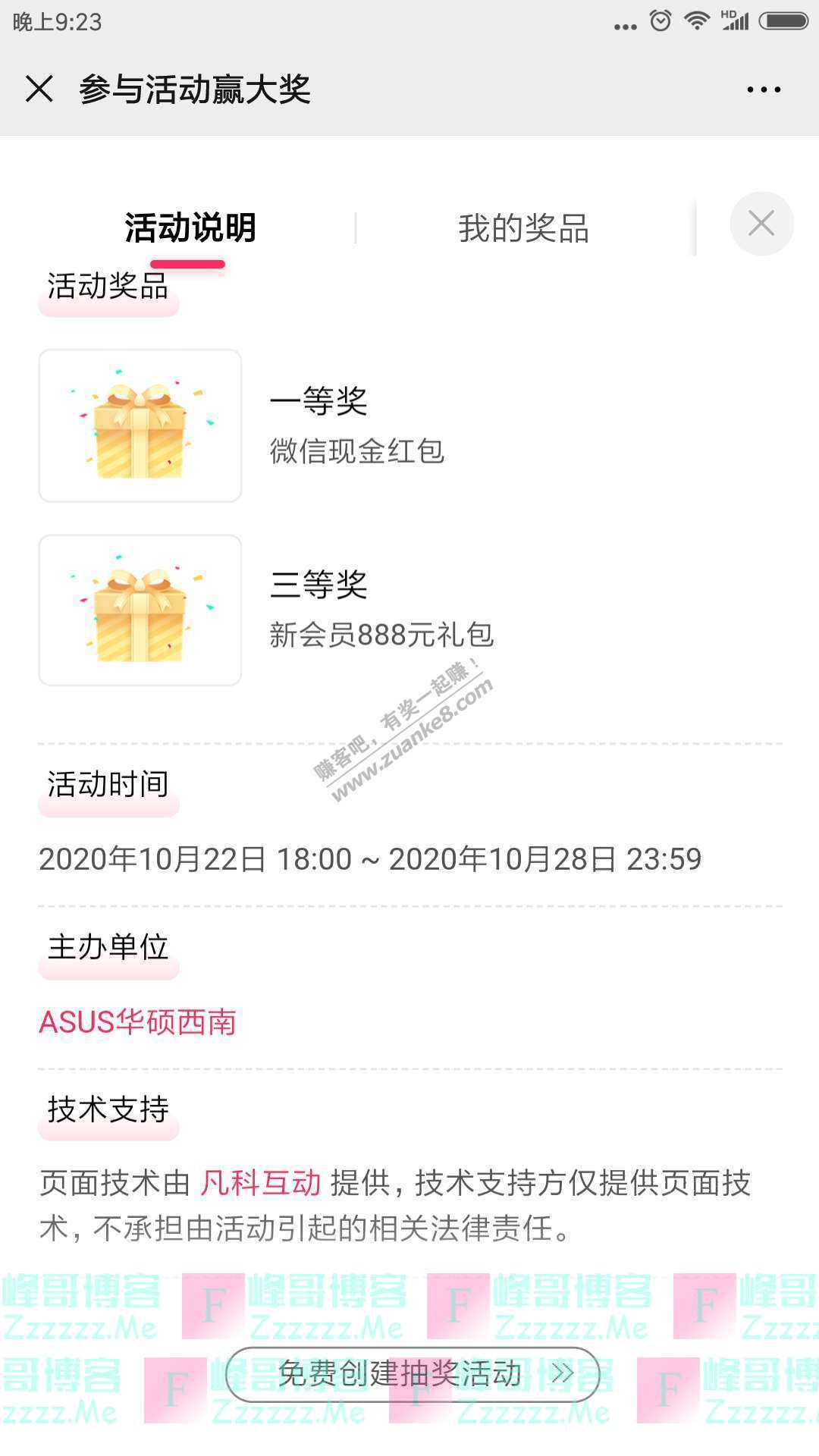Select the 活动说明 tab
Screen dimensions: 819x1456
(x=190, y=228)
